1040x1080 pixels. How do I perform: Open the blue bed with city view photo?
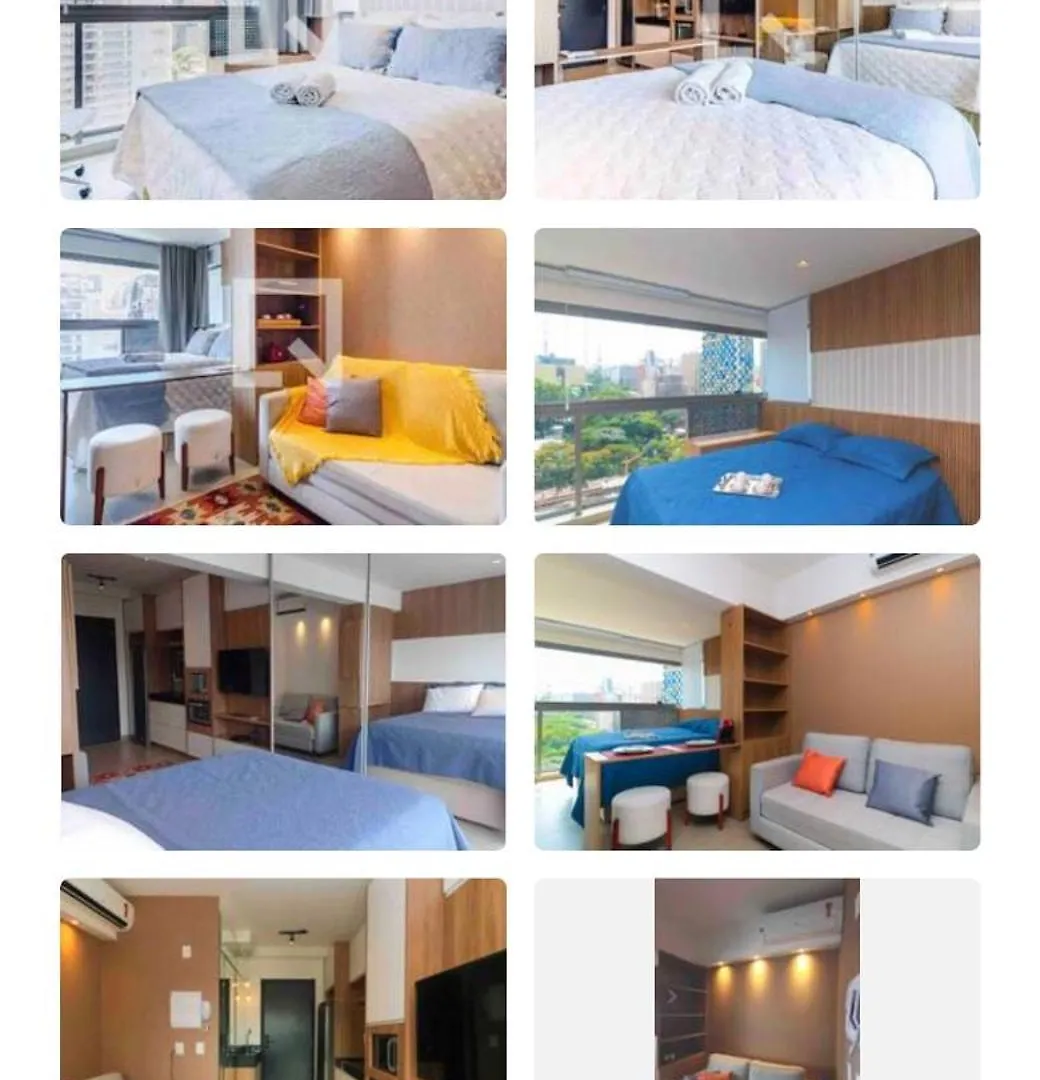tap(757, 376)
